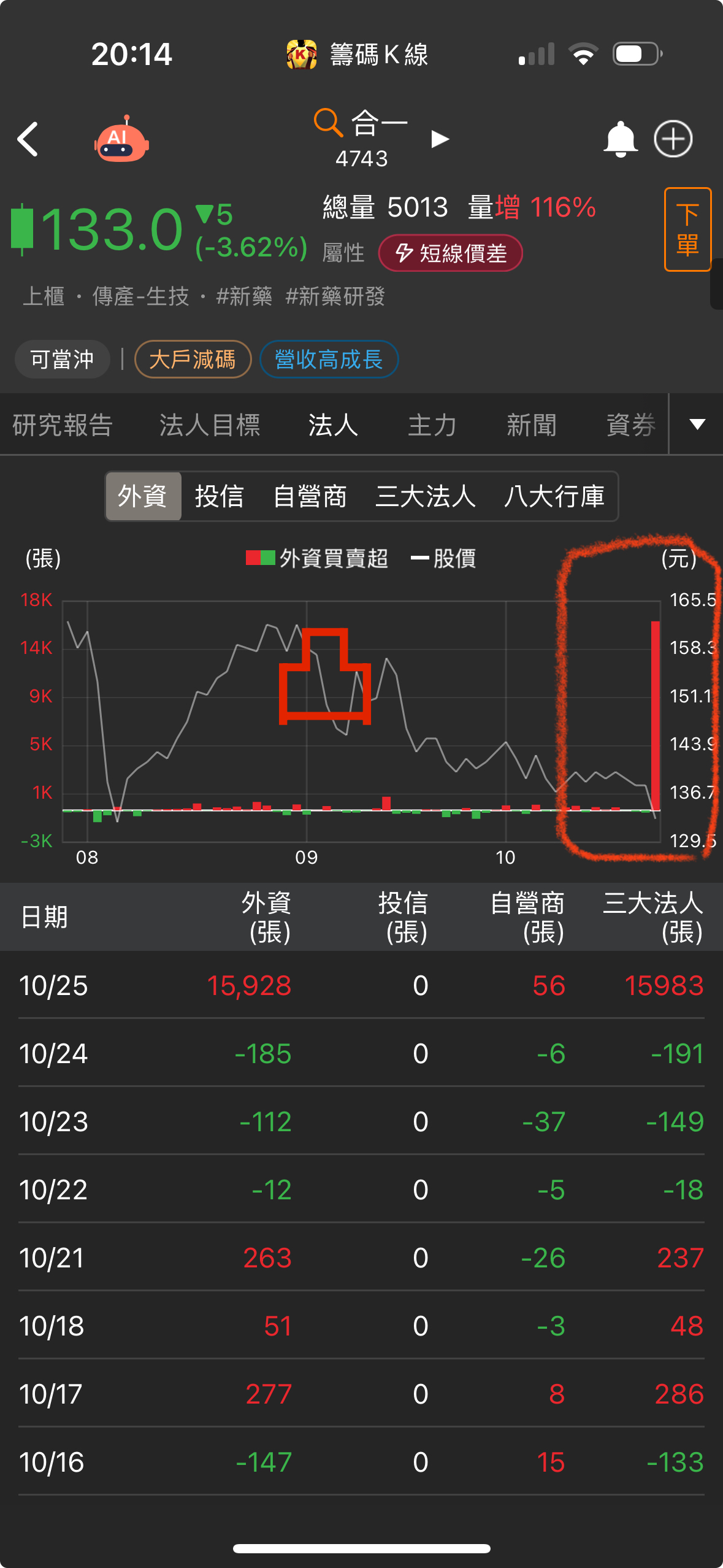
Task: Switch to the 主力 tab
Action: [432, 425]
